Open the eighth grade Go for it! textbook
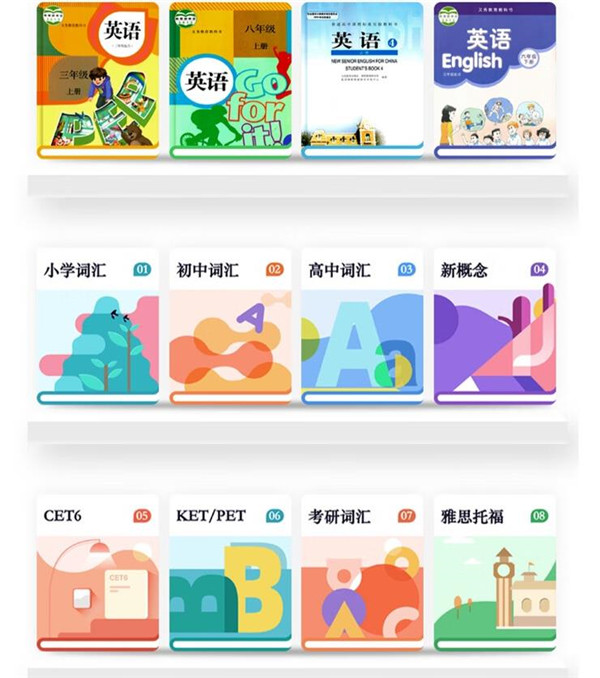Image resolution: width=600 pixels, height=678 pixels. click(230, 78)
